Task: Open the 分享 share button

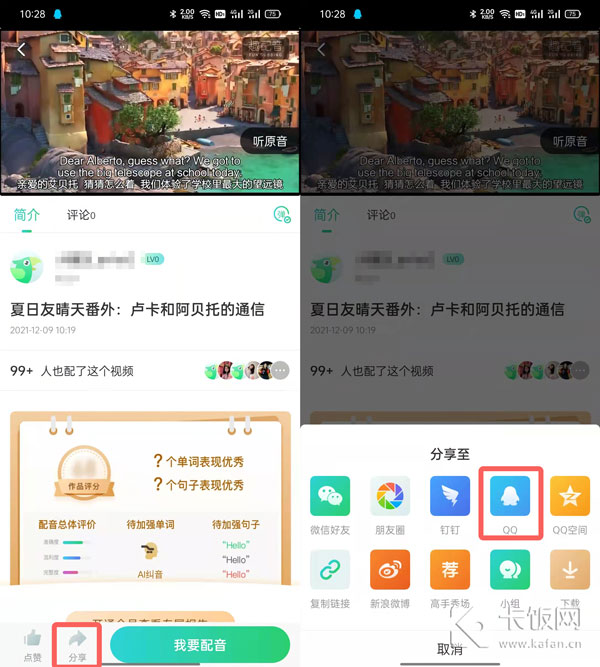Action: point(77,644)
